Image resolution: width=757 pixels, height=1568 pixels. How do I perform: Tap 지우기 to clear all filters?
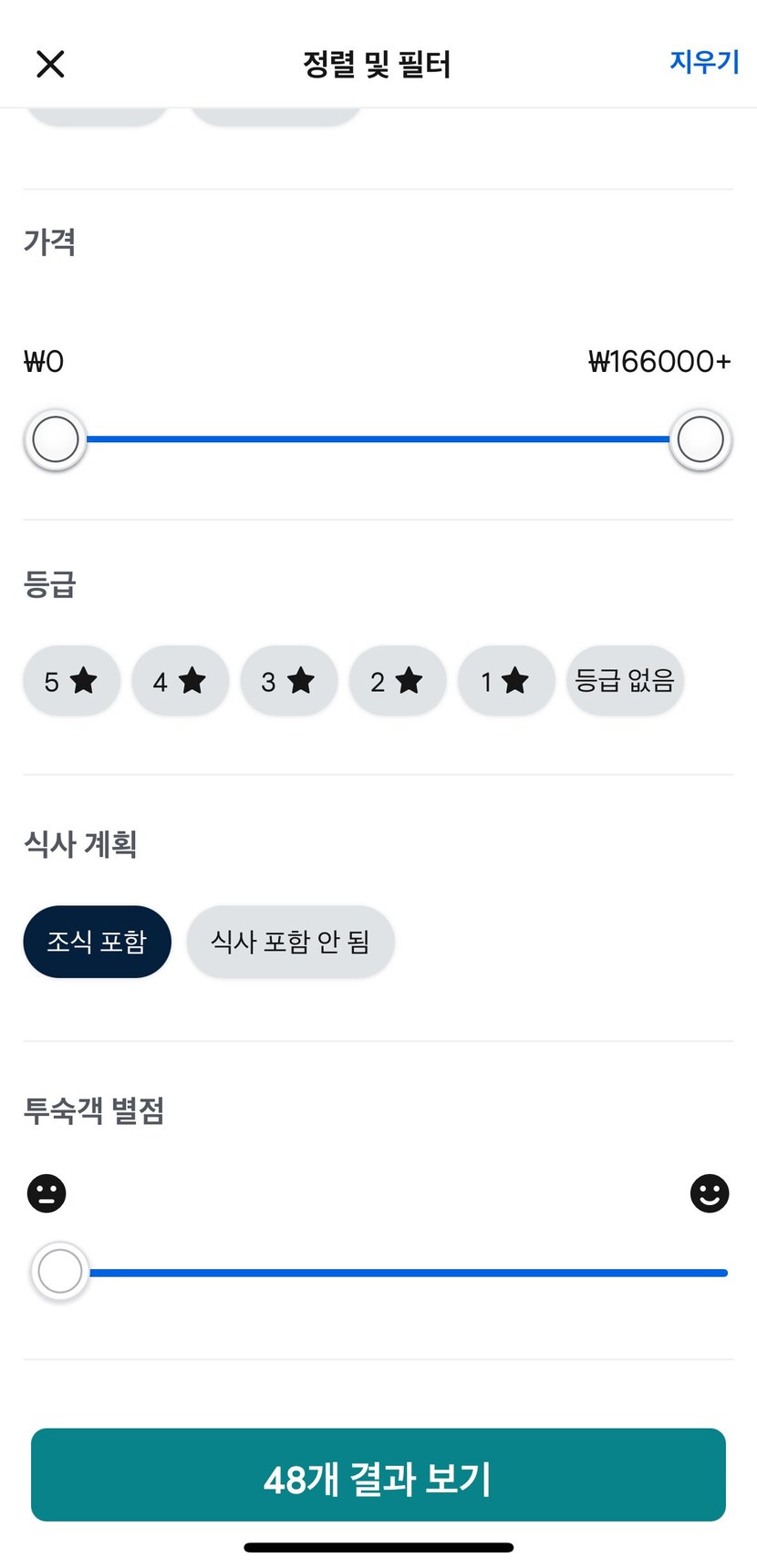[x=704, y=62]
